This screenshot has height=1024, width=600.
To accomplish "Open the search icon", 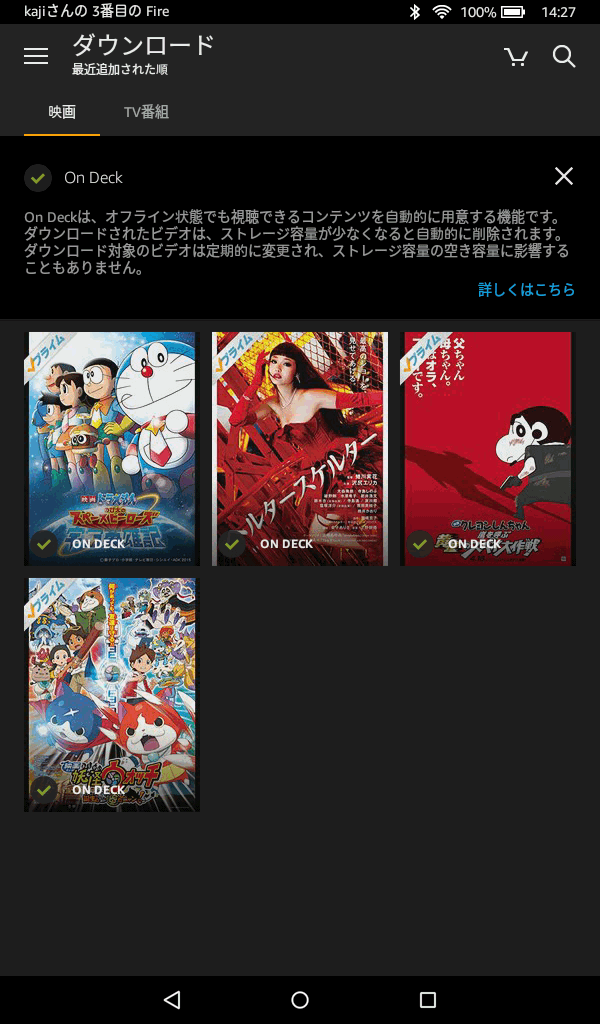I will tap(564, 57).
